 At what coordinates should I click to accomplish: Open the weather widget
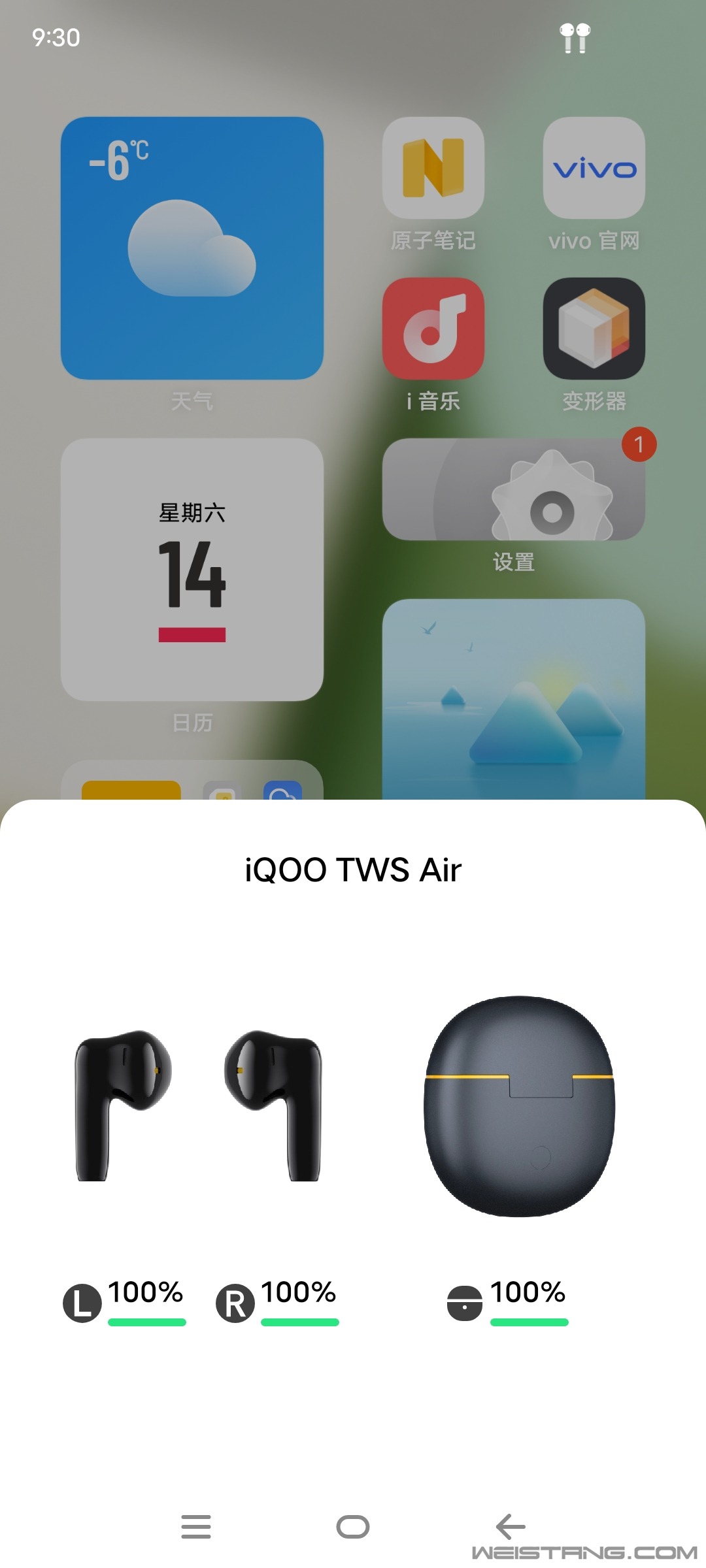tap(192, 248)
